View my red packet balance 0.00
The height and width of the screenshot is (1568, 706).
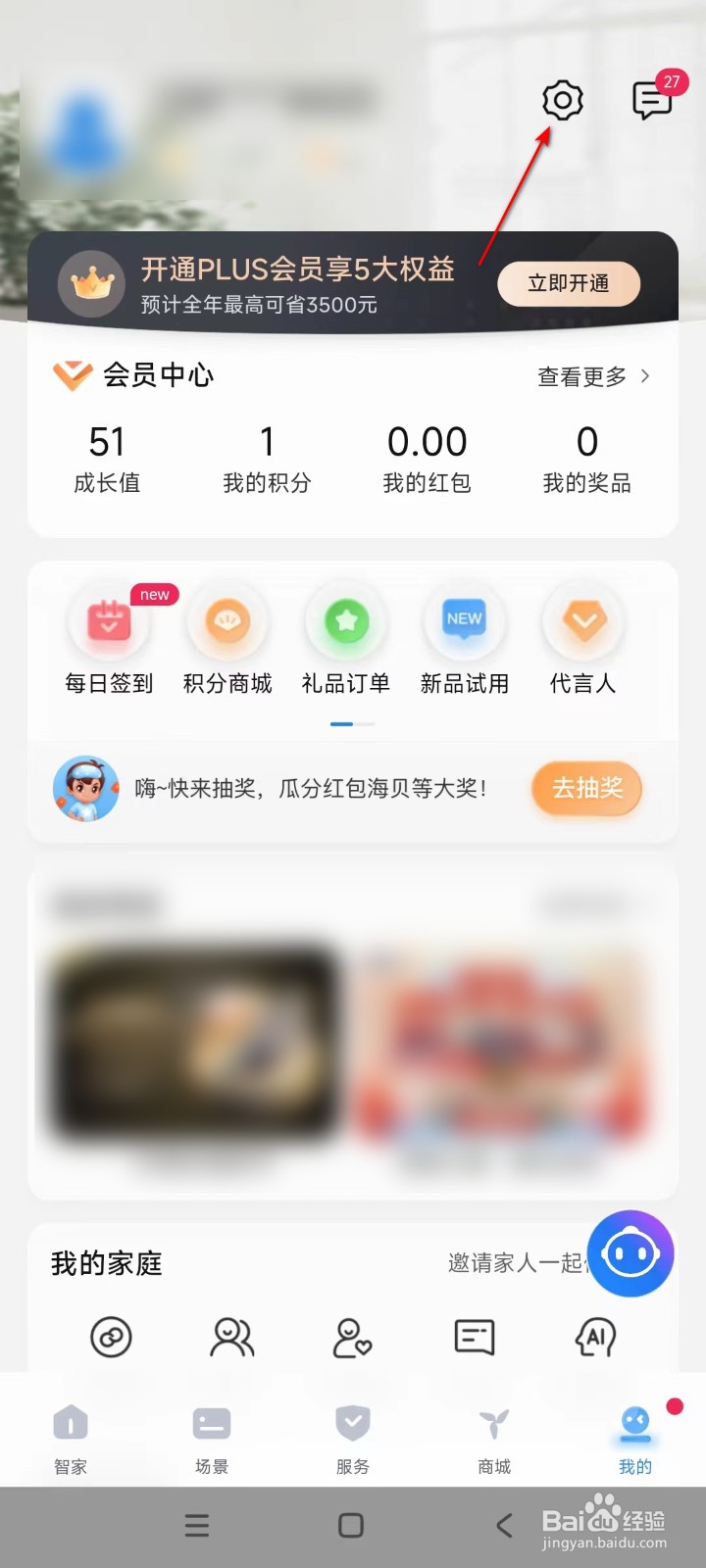tap(427, 456)
